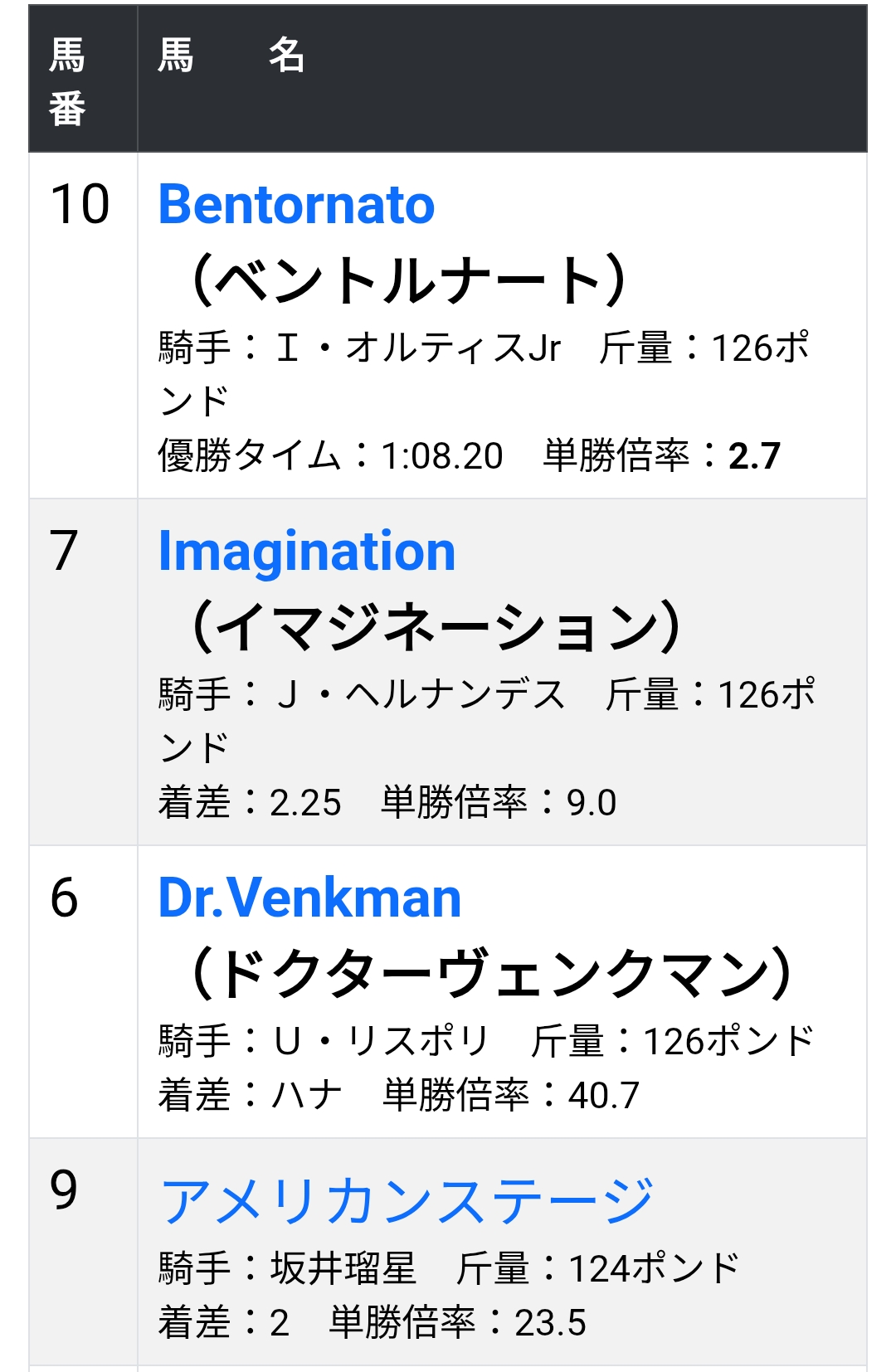View the アメリカンステージ horse page
The width and height of the screenshot is (896, 1372).
tap(407, 1200)
